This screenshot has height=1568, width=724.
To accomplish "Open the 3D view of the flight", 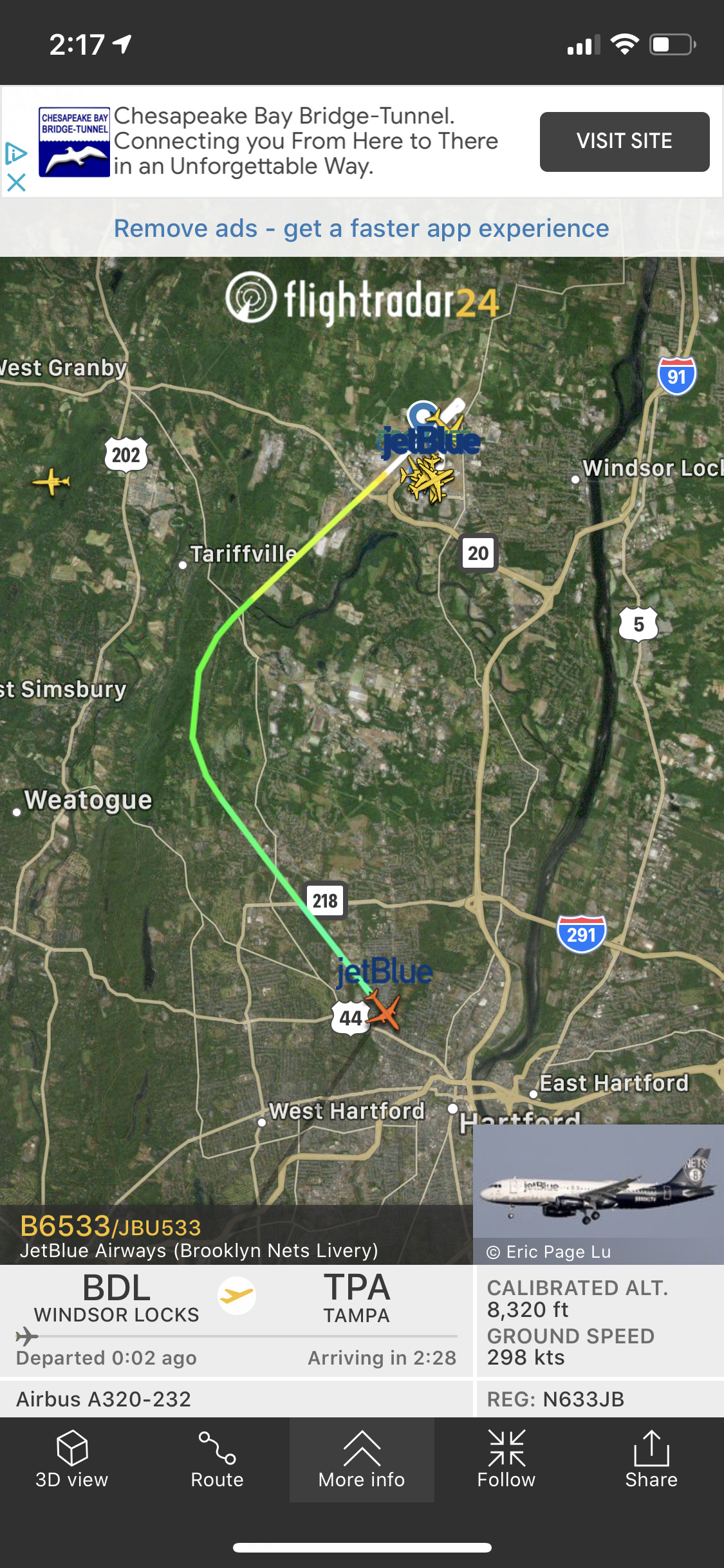I will click(x=72, y=1459).
